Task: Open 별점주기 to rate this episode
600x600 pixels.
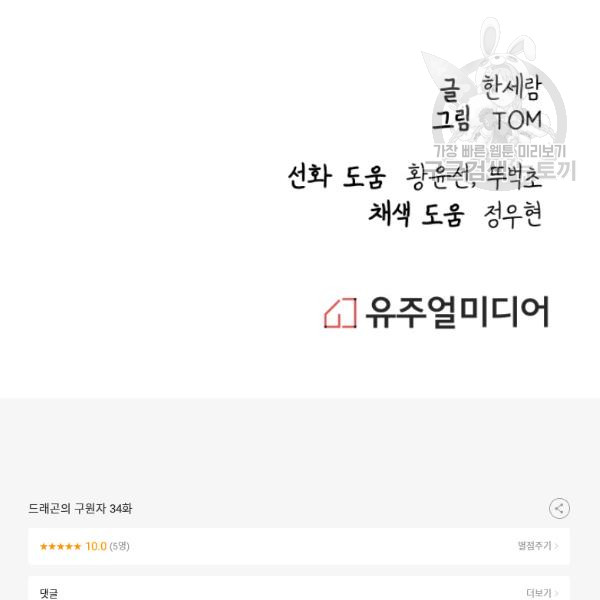Action: point(537,546)
